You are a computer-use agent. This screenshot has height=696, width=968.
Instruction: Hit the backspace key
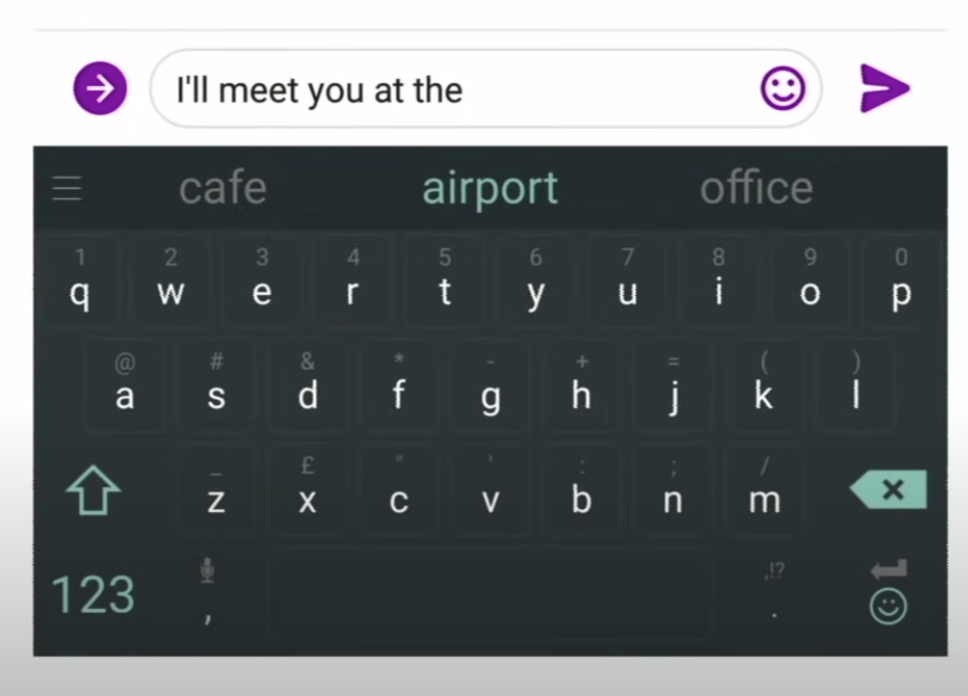tap(889, 490)
